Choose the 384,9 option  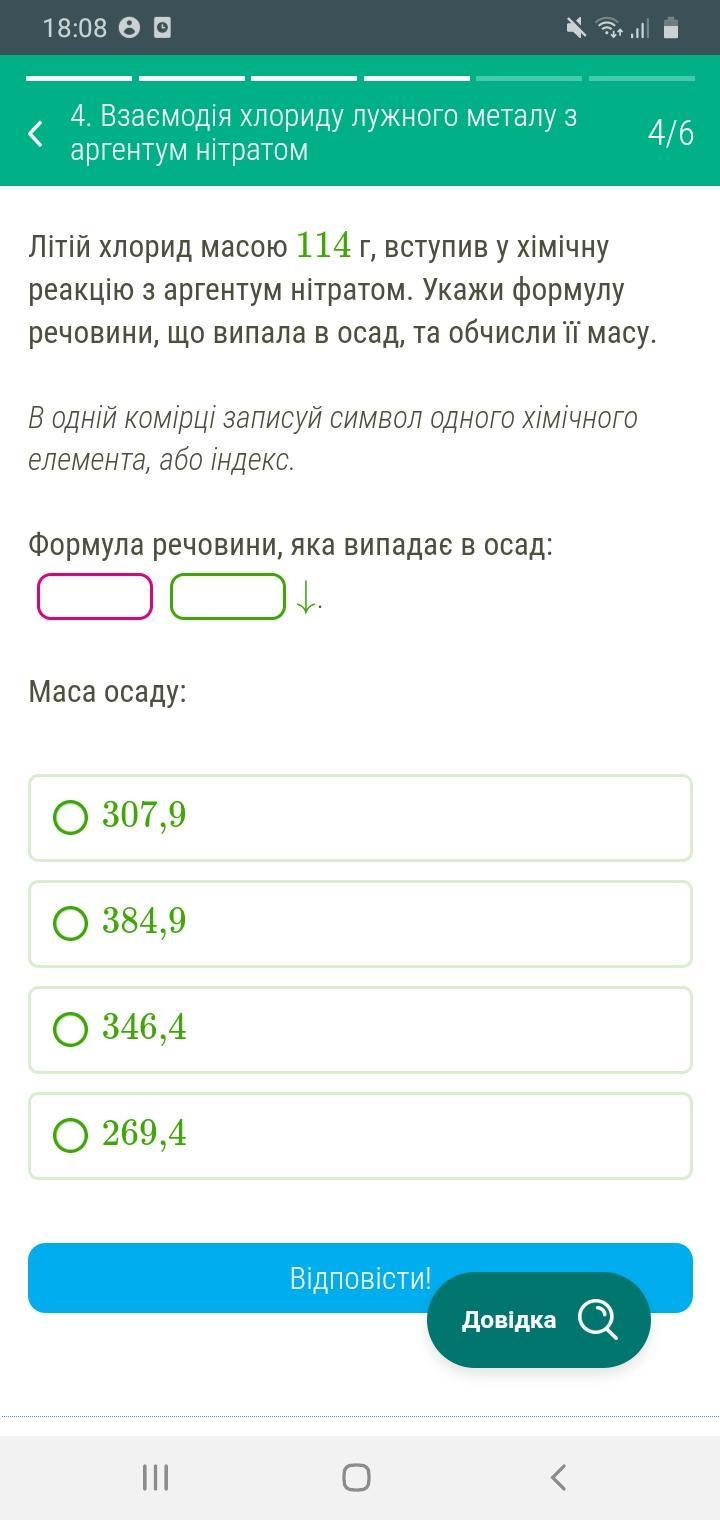(360, 924)
